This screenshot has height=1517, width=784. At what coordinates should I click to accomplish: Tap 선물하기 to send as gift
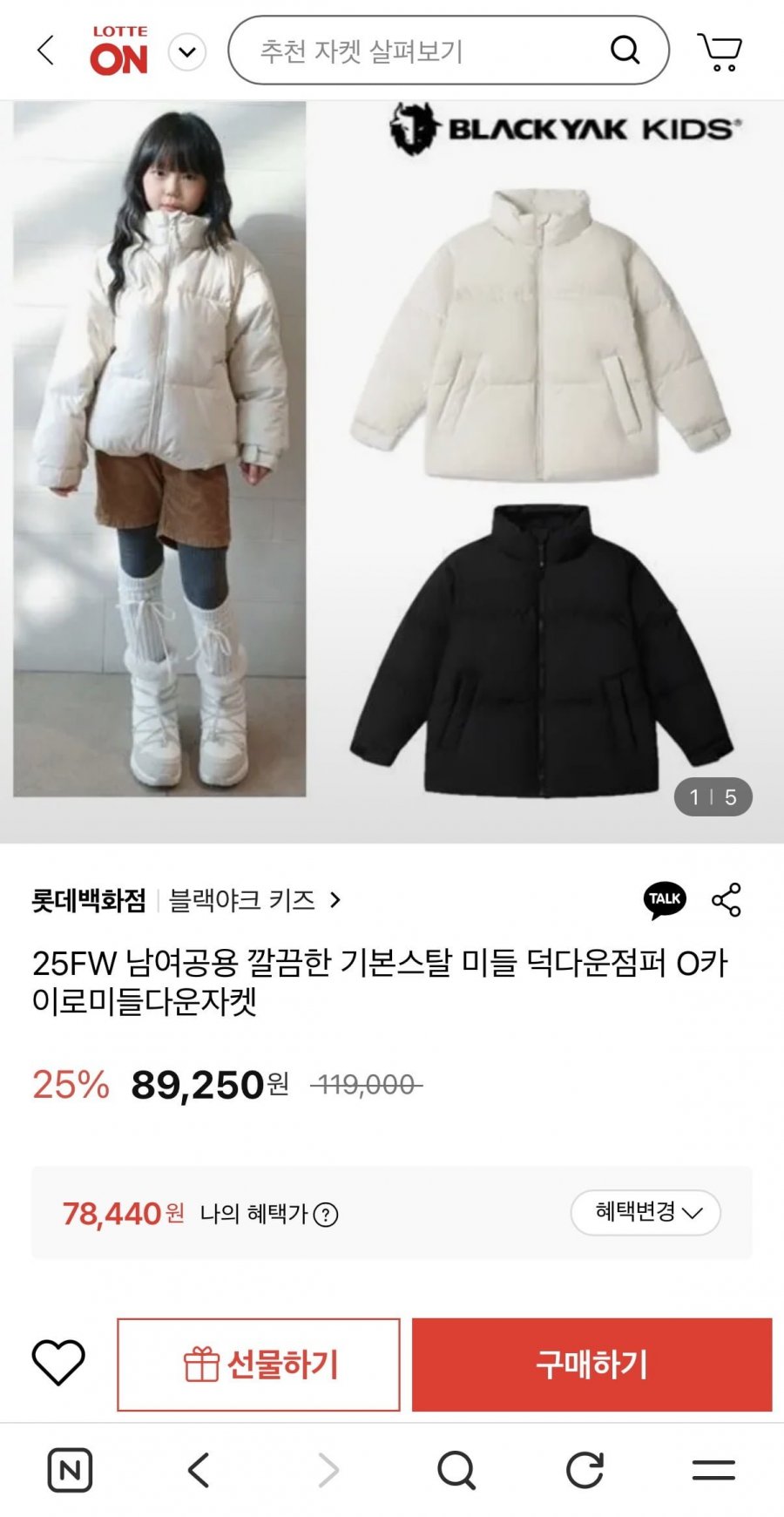point(259,1365)
